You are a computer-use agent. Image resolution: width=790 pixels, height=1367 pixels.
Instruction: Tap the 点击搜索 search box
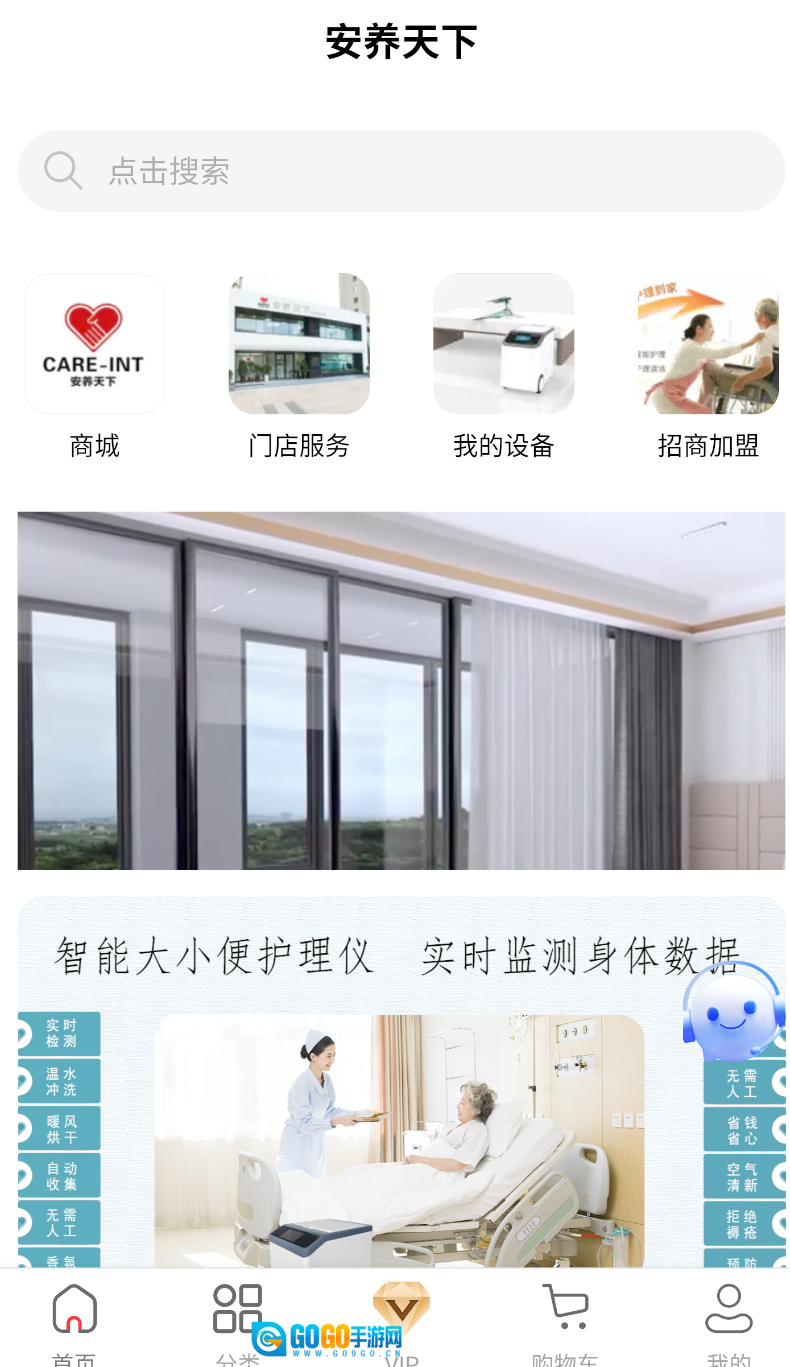tap(400, 171)
